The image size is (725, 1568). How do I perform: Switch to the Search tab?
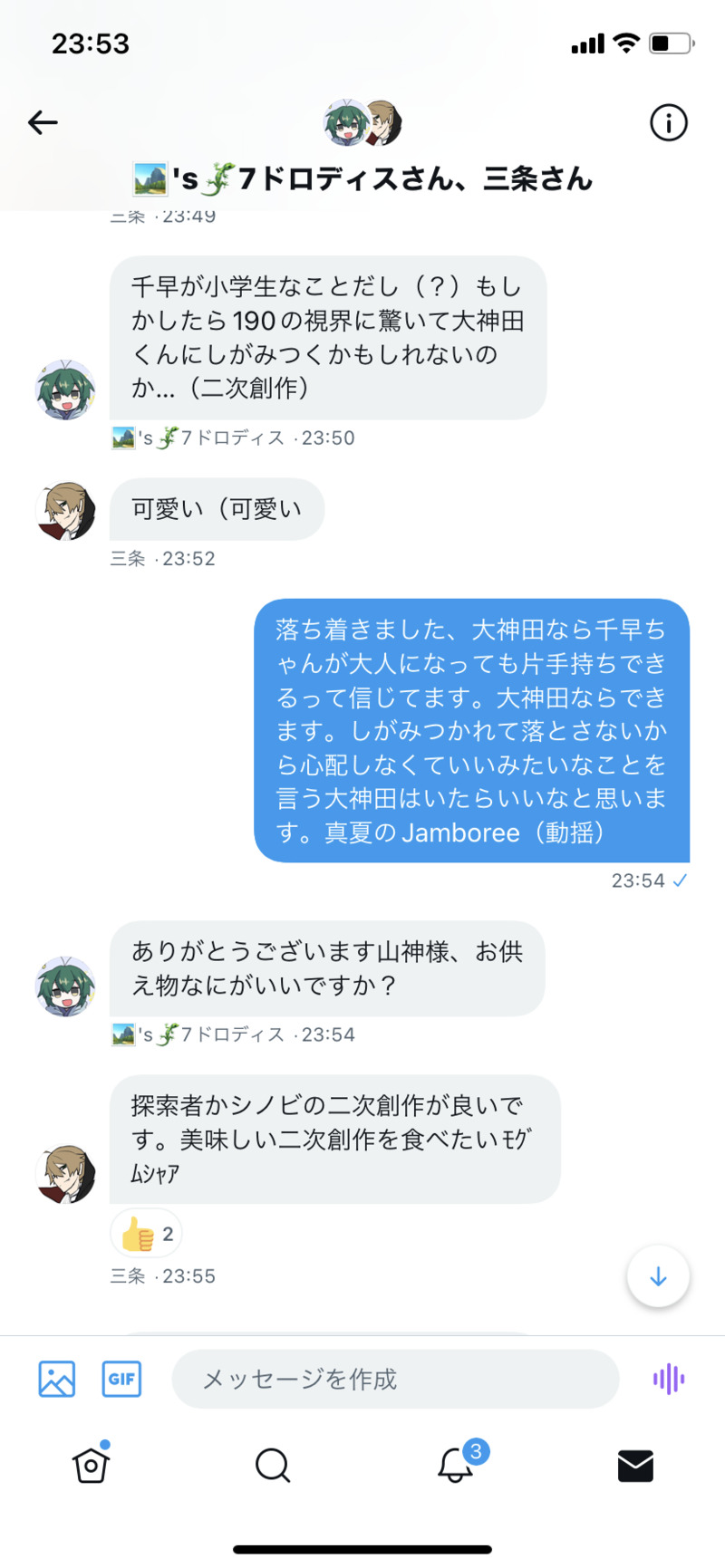pyautogui.click(x=272, y=1465)
